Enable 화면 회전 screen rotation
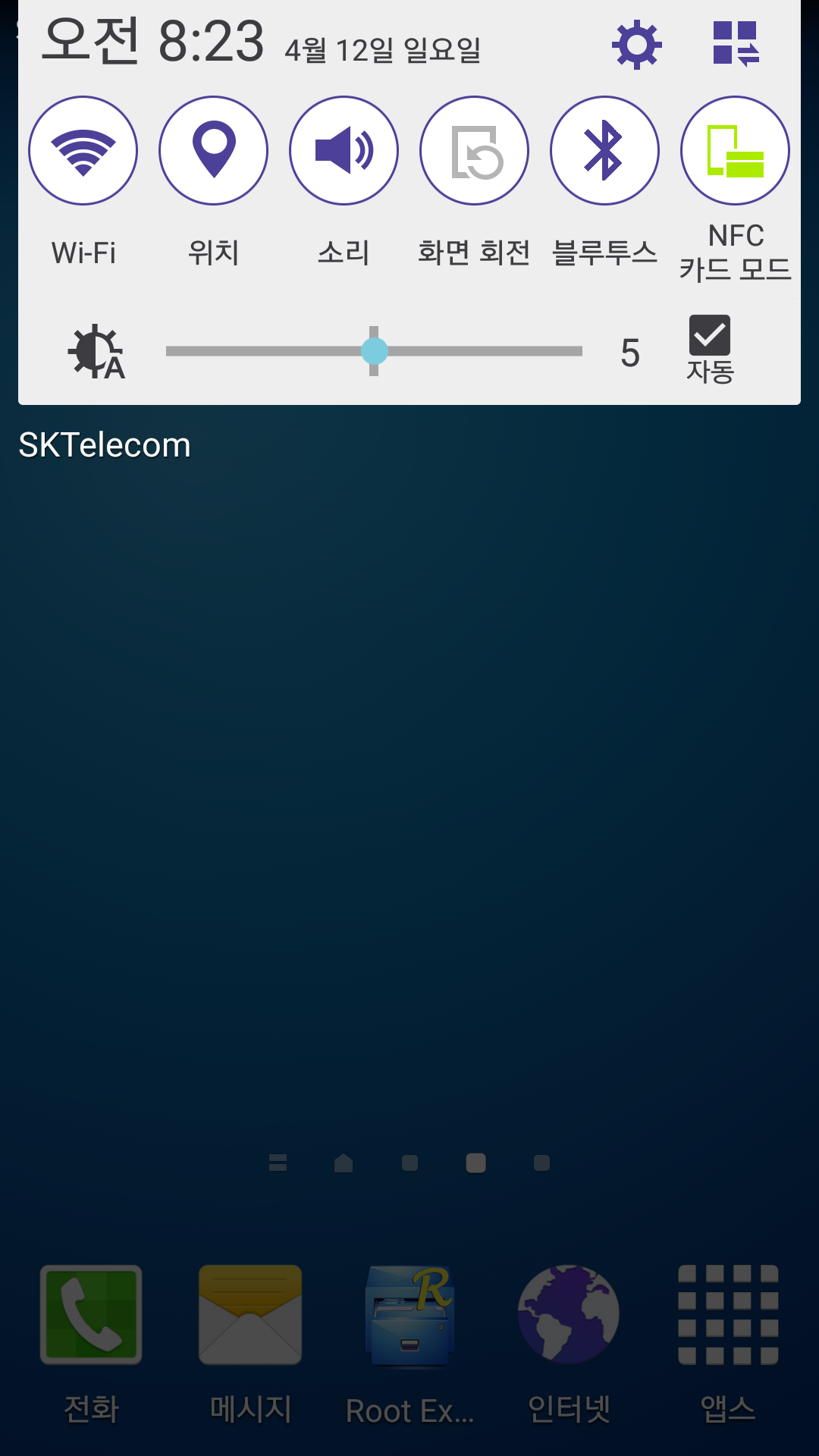819x1456 pixels. [475, 150]
